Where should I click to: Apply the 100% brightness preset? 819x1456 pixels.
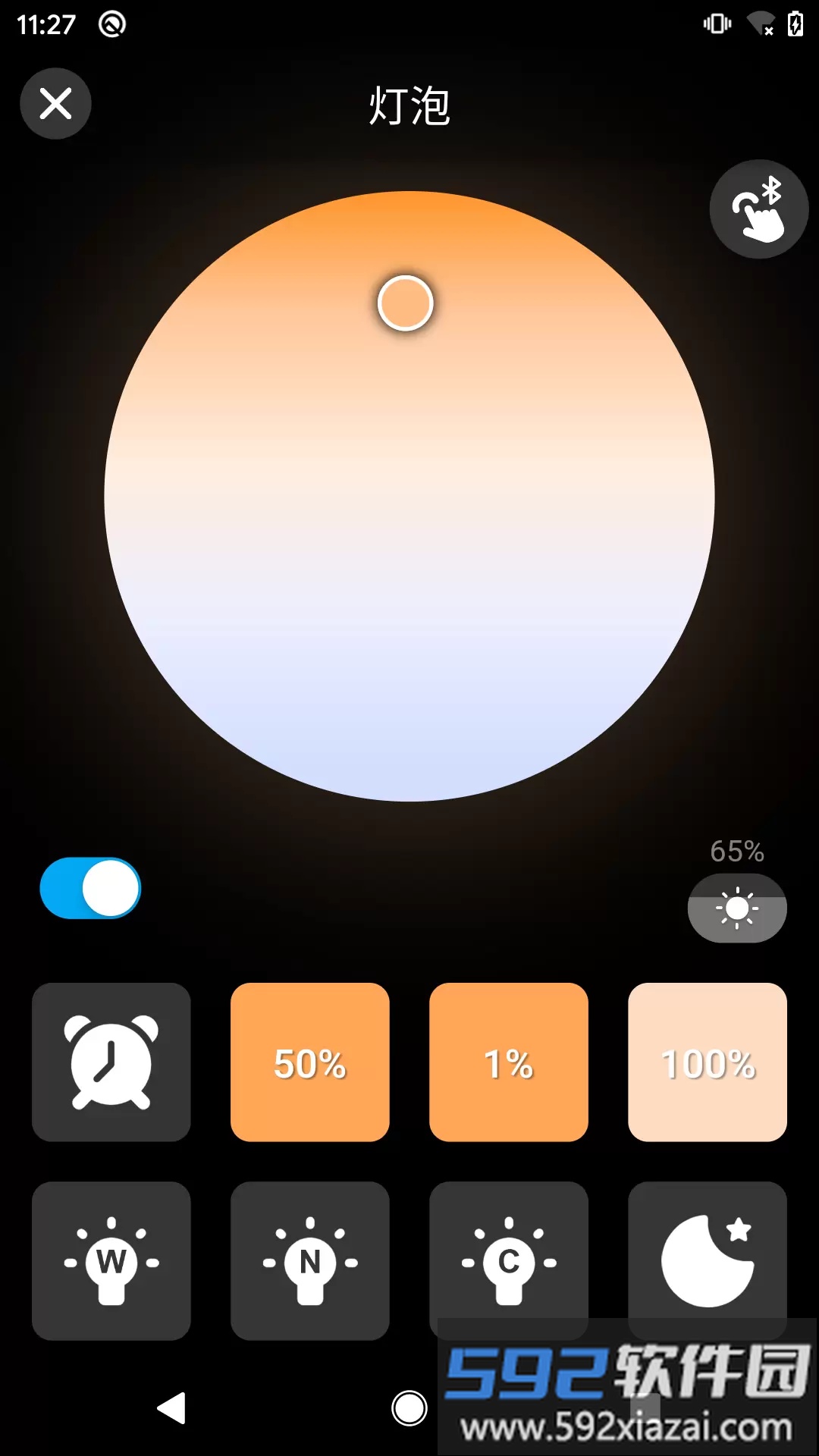(x=708, y=1062)
